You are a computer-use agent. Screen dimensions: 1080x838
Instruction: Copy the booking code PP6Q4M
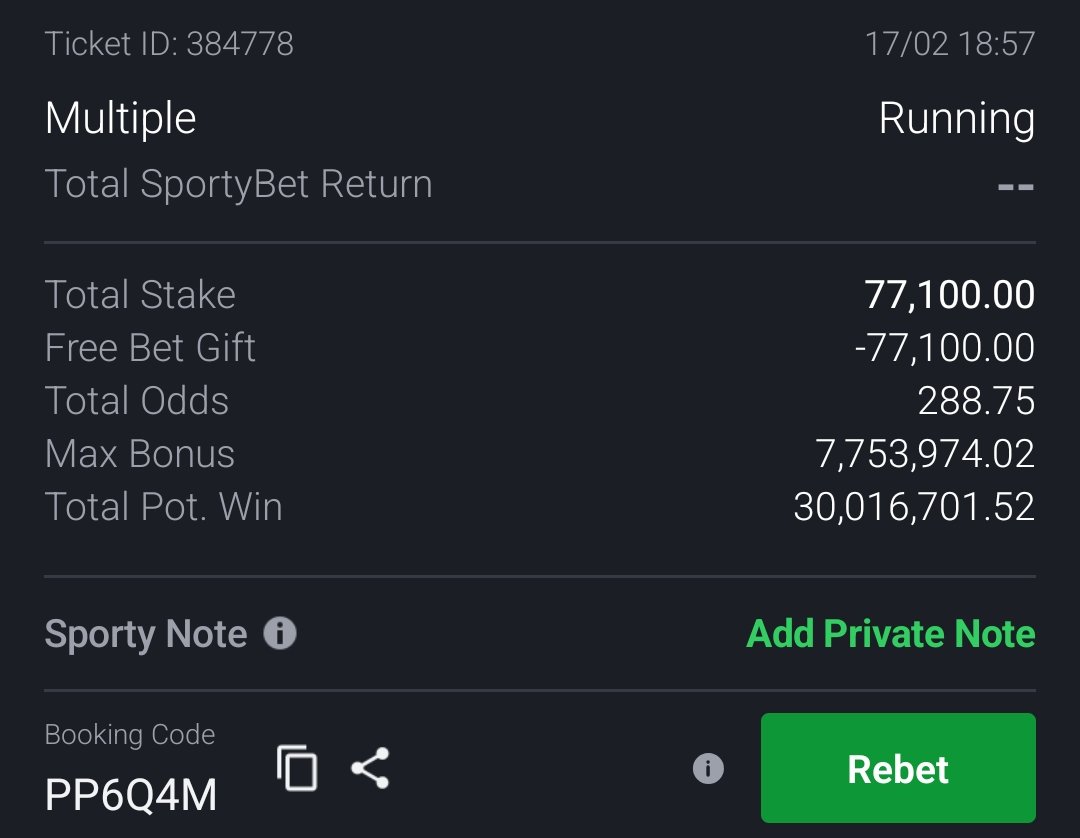click(297, 769)
